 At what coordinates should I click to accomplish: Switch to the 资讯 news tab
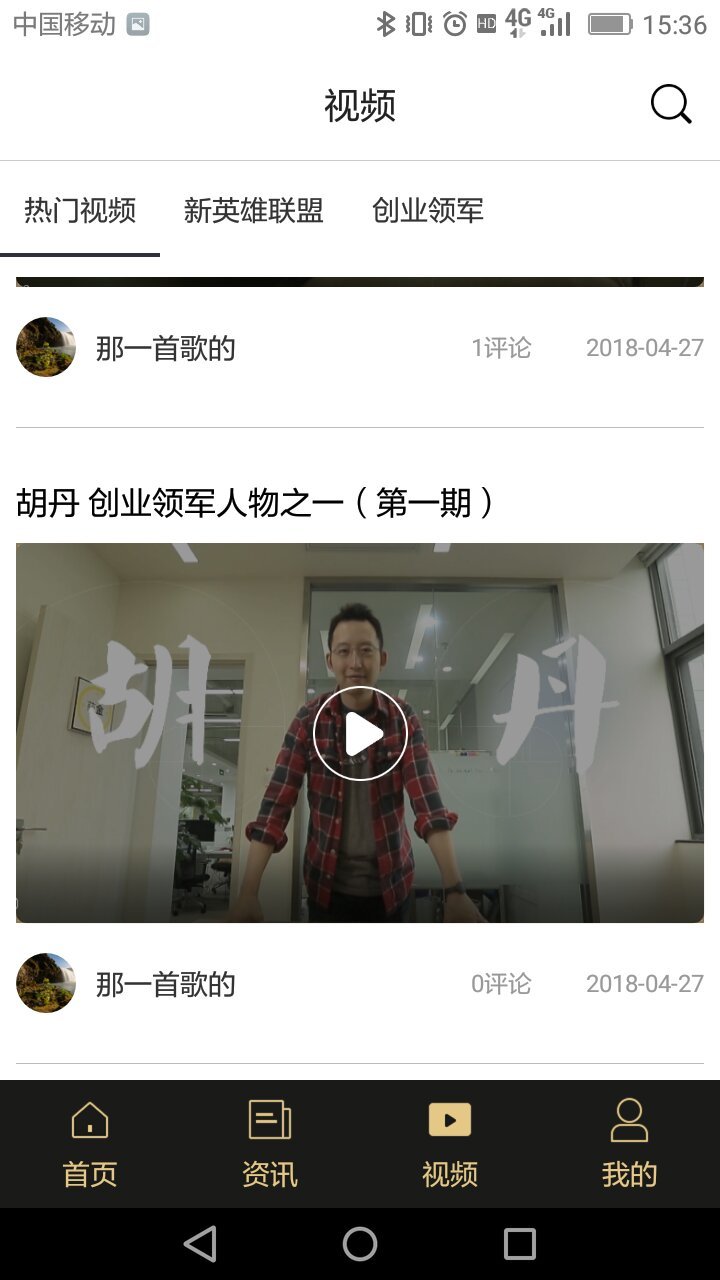(270, 1144)
